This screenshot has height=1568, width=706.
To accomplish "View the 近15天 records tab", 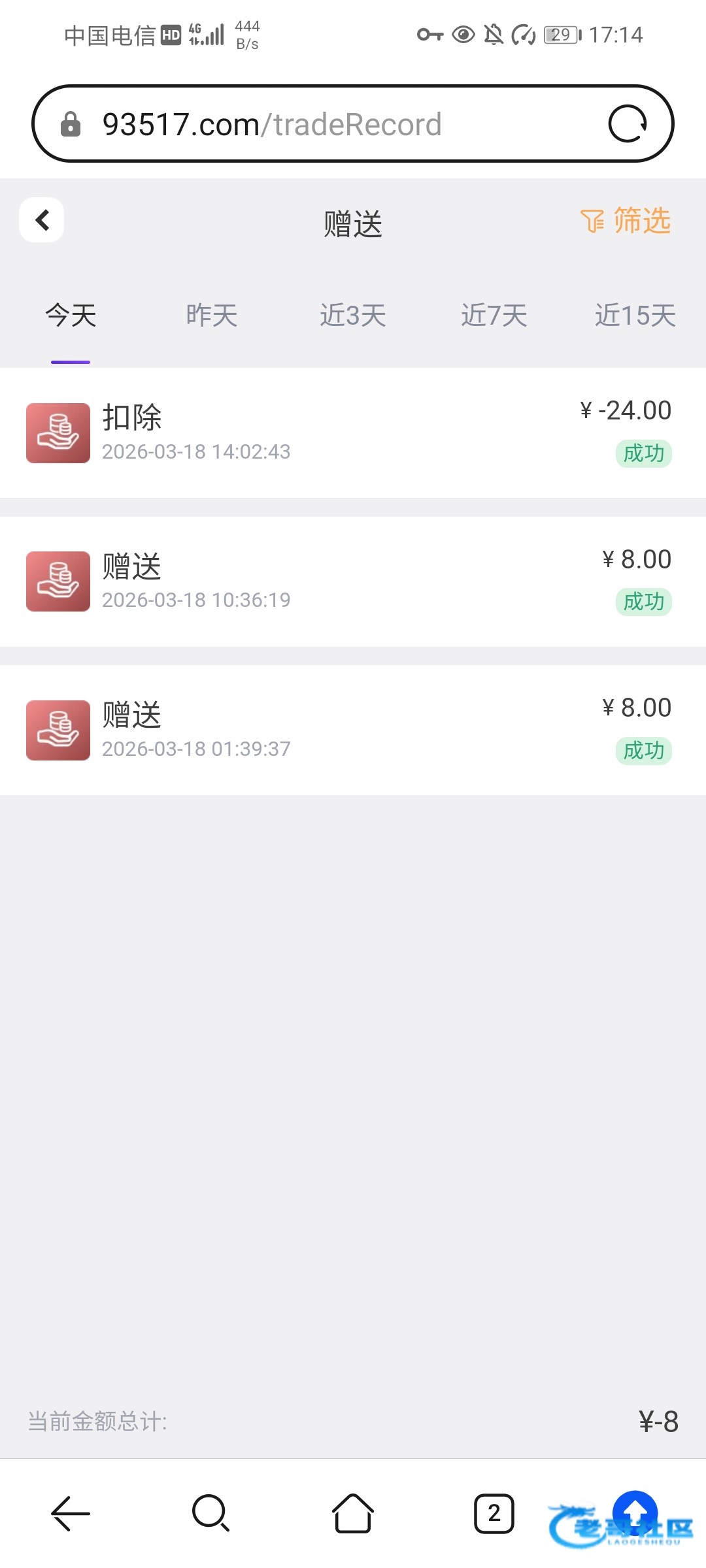I will tap(635, 316).
